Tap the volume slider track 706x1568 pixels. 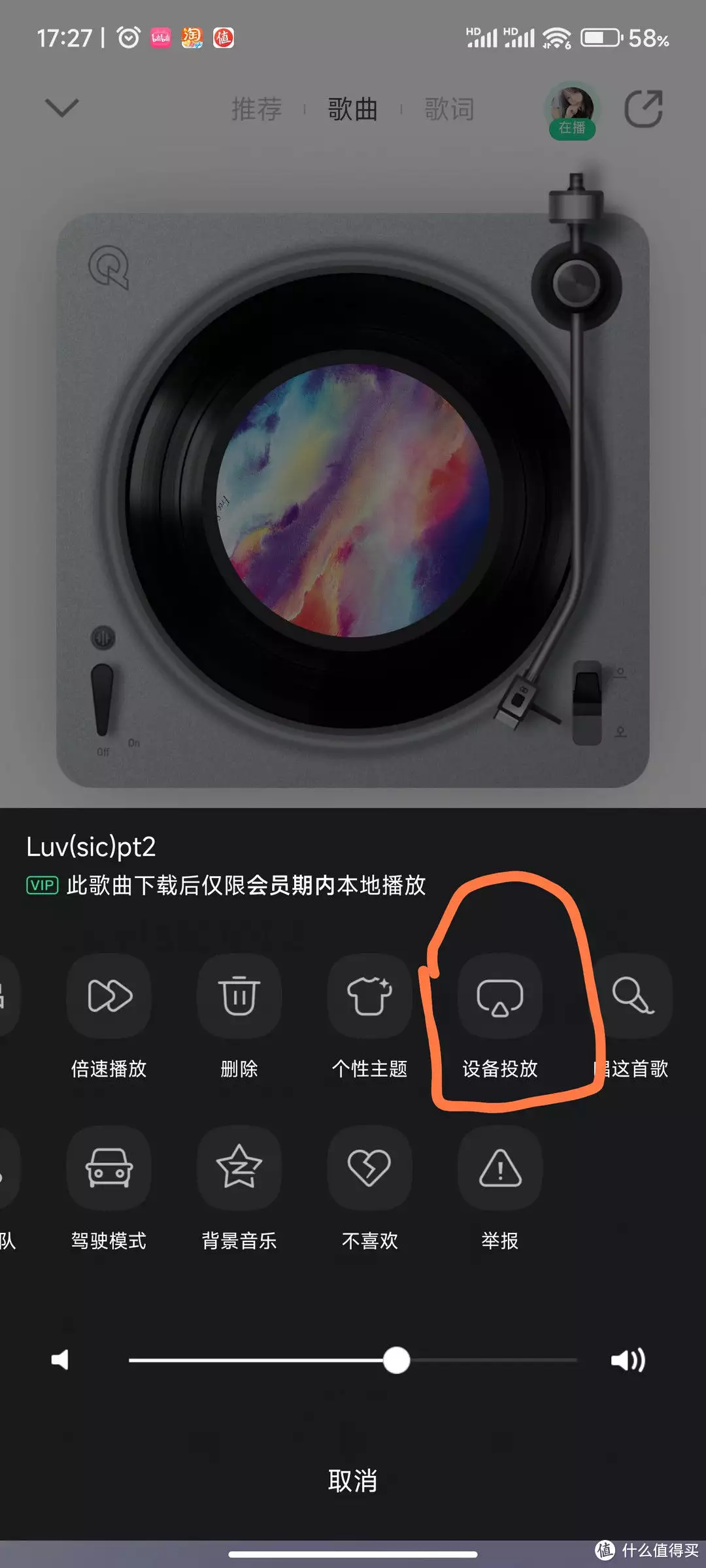[353, 1360]
